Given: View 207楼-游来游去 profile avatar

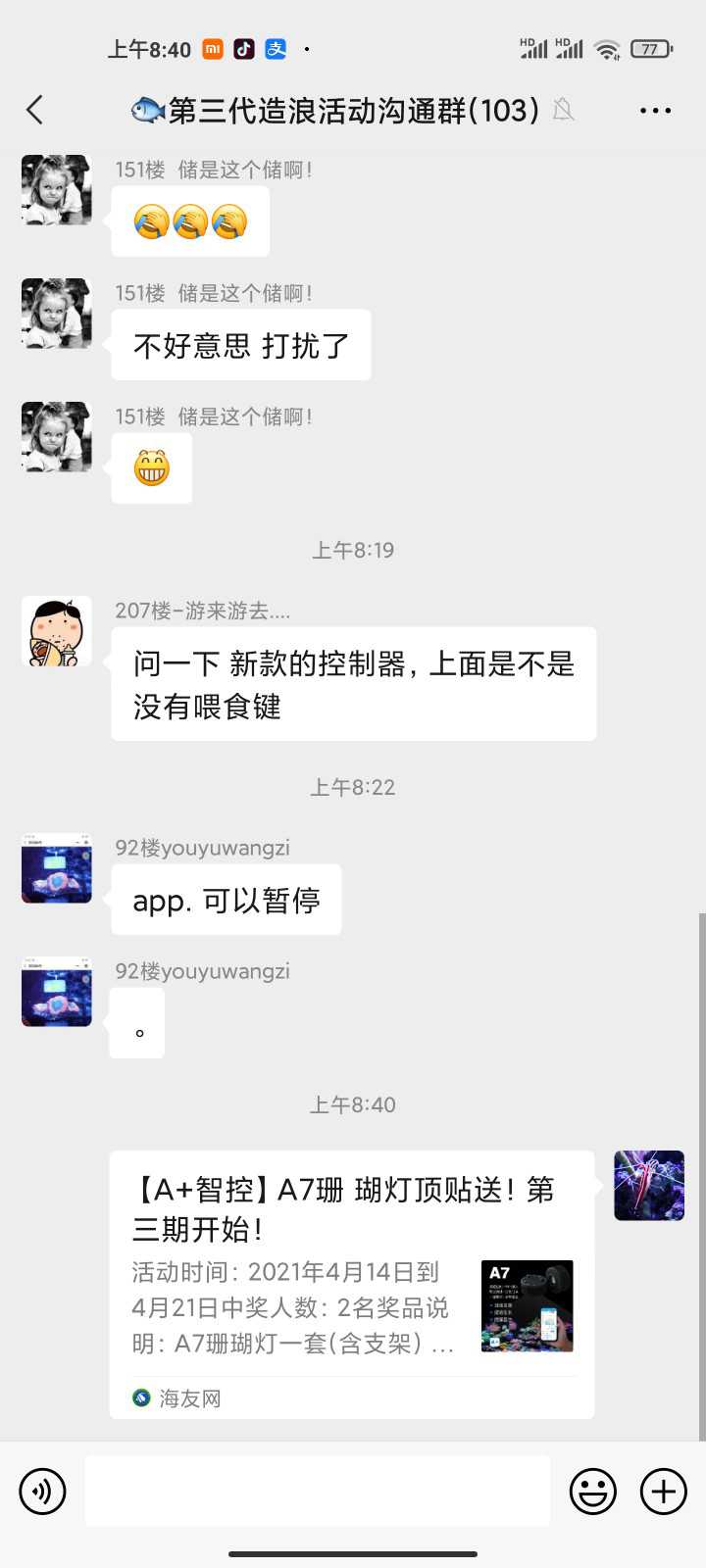Looking at the screenshot, I should (57, 631).
